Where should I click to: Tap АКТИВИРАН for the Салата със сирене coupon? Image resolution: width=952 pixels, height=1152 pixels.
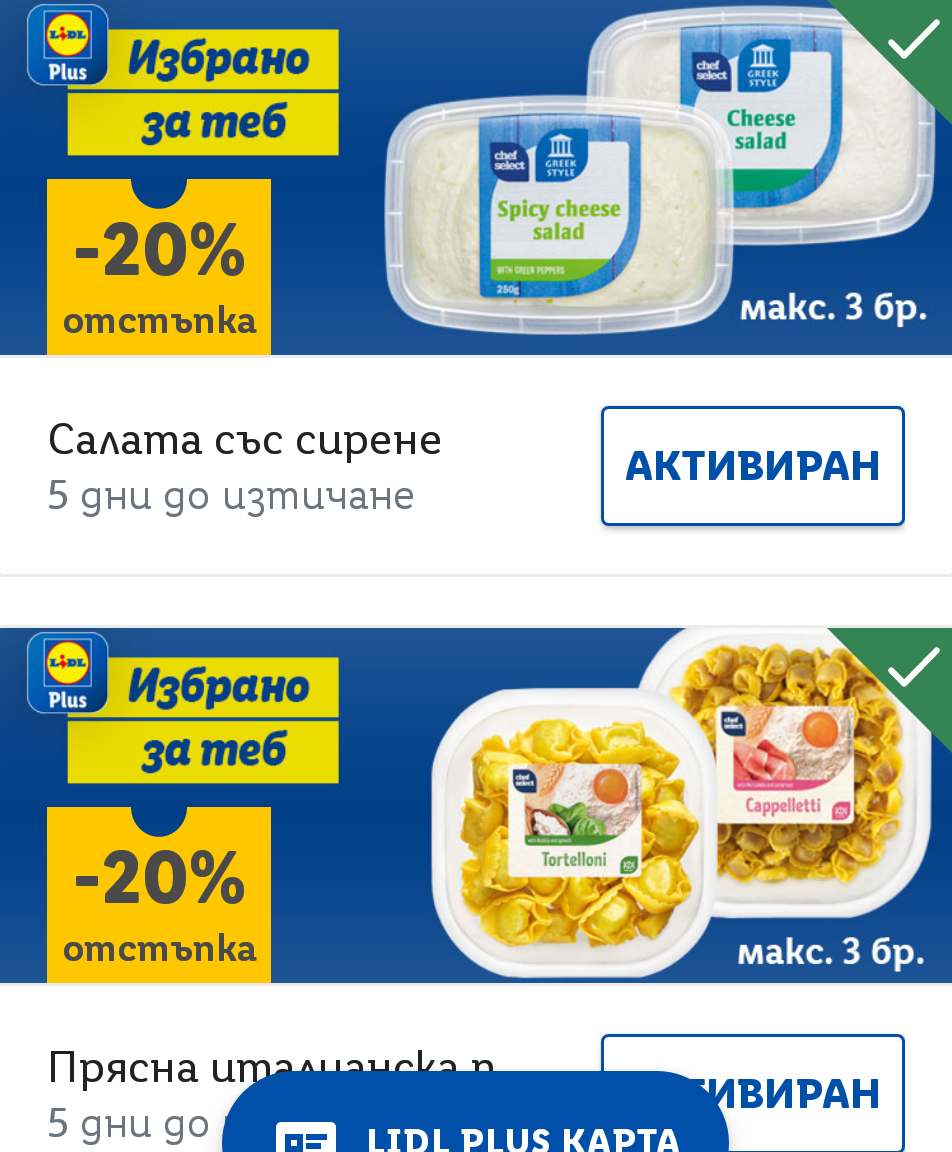(752, 466)
